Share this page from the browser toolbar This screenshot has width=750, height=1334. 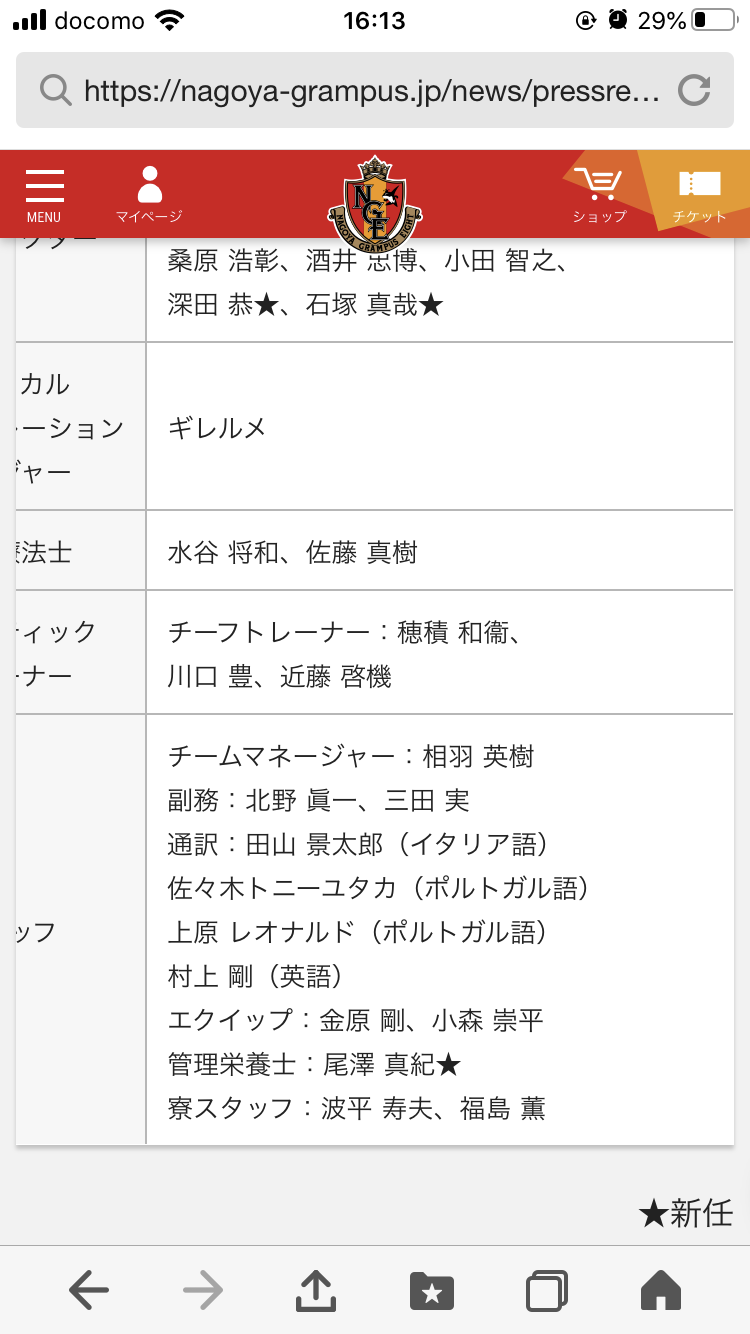point(317,1289)
